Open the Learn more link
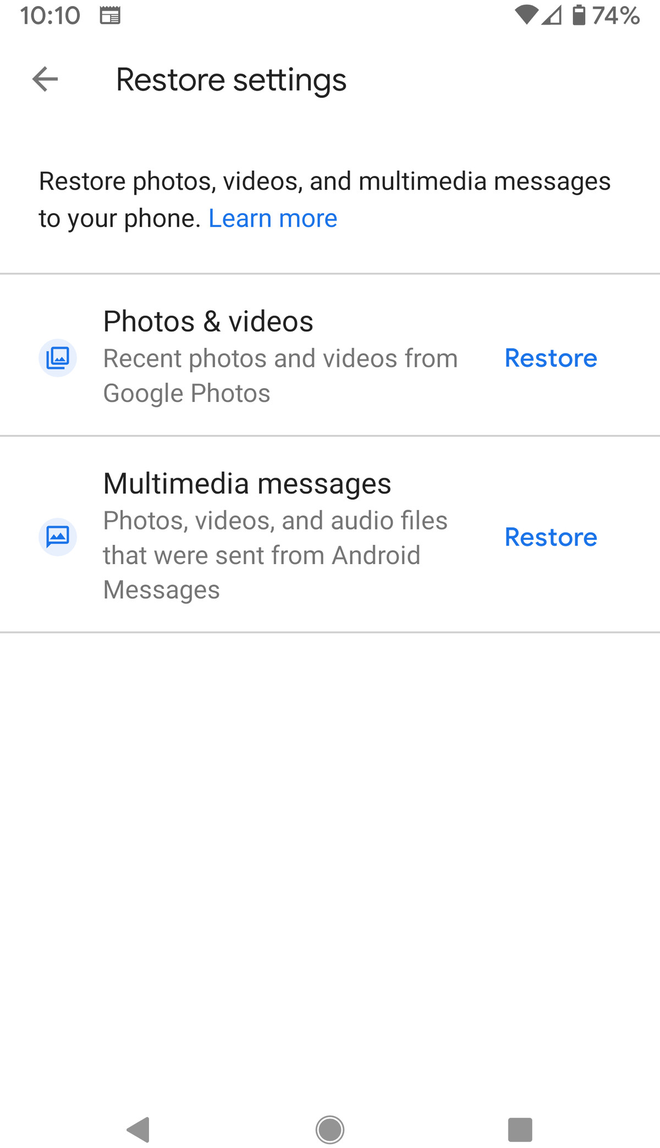 (x=272, y=218)
